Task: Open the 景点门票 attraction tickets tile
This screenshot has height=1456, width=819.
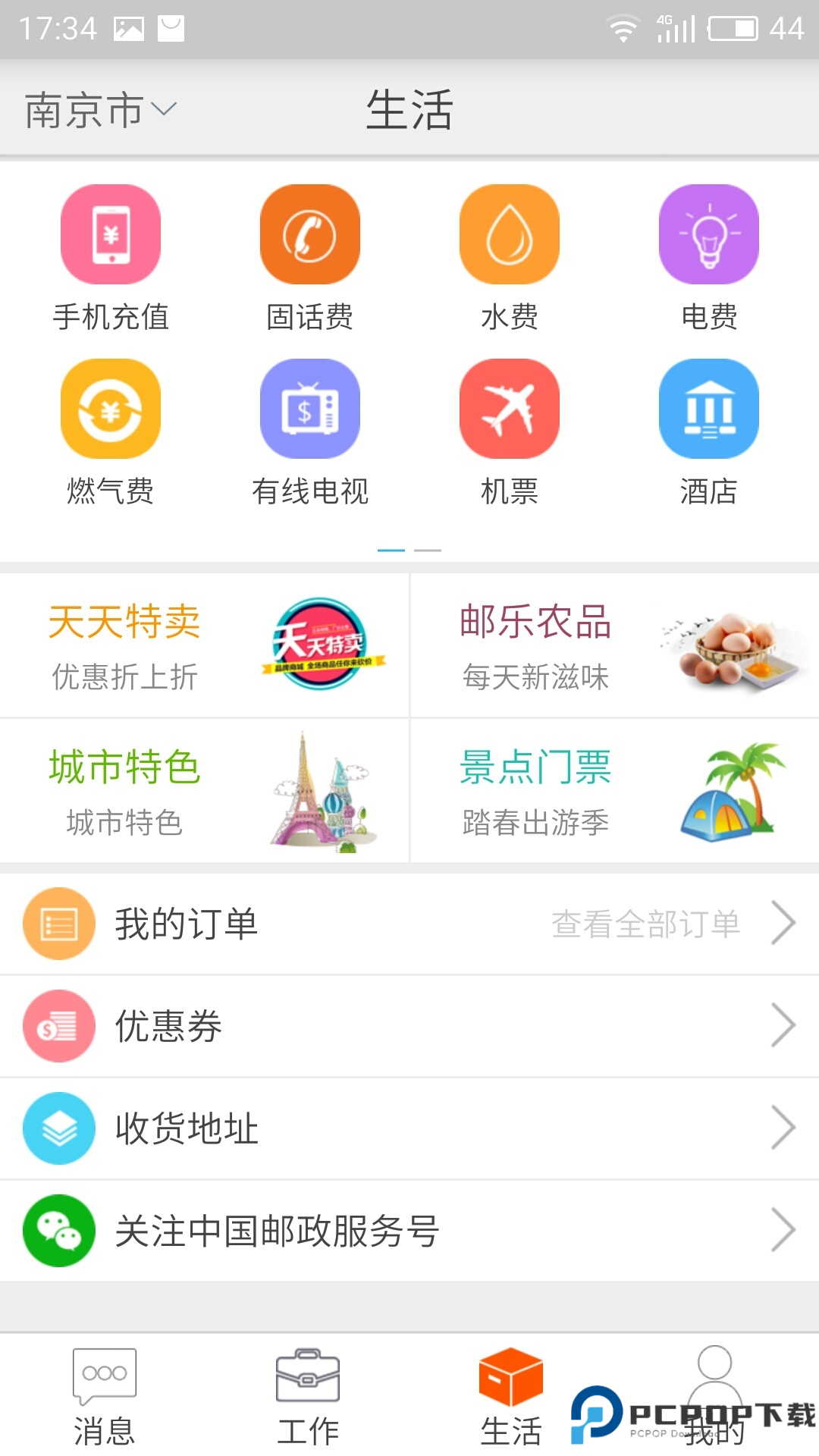Action: point(614,791)
